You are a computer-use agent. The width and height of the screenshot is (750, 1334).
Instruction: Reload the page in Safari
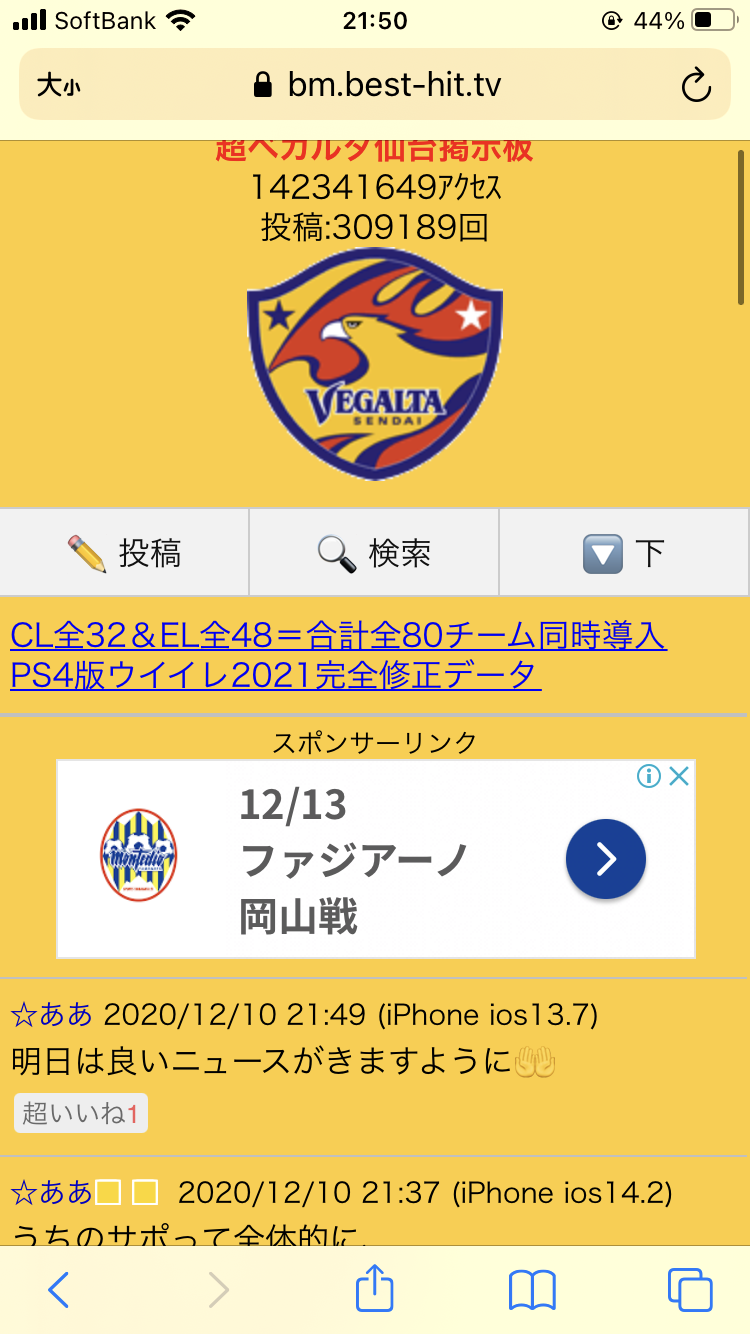point(696,85)
